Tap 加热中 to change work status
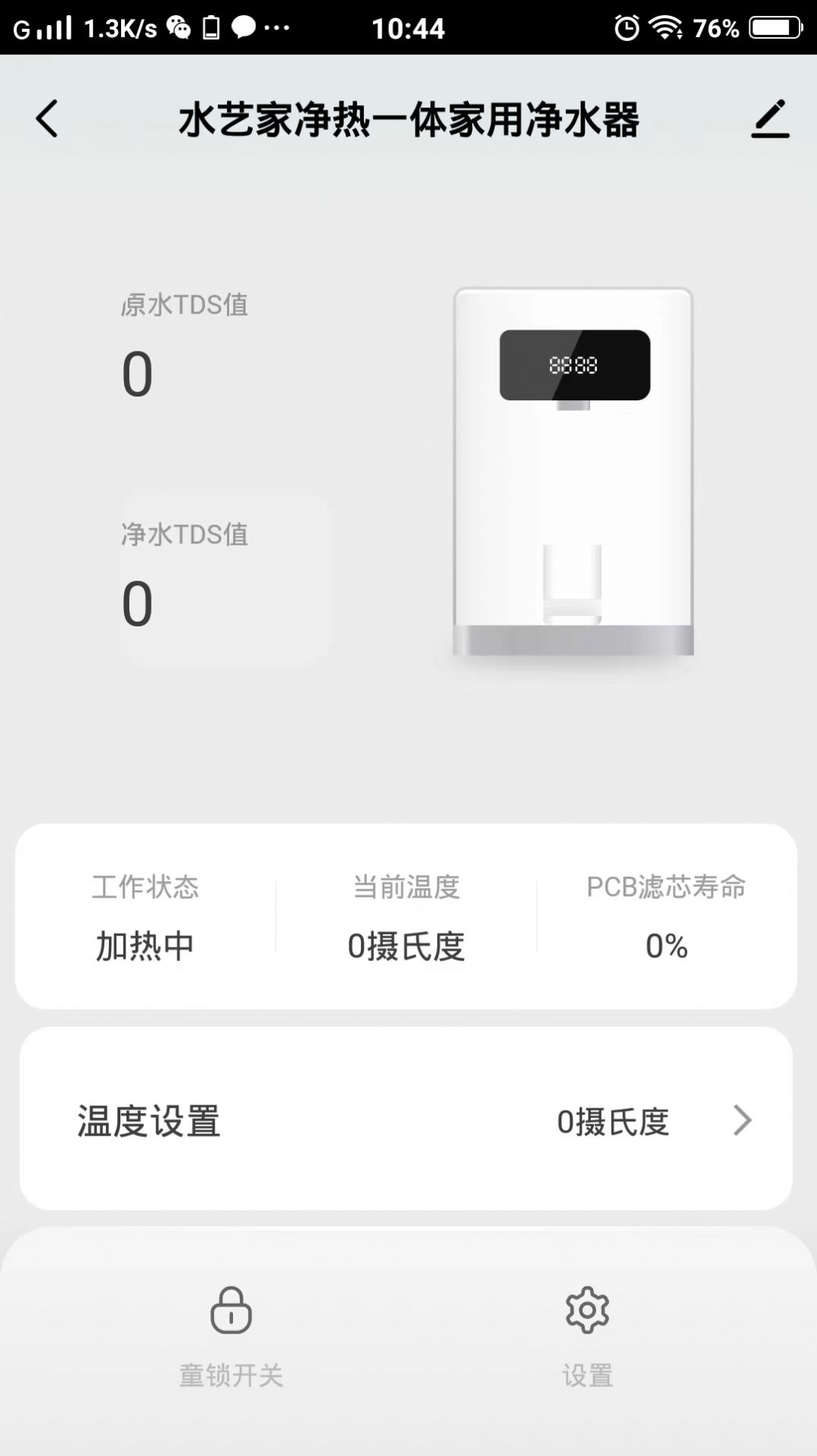 (145, 945)
